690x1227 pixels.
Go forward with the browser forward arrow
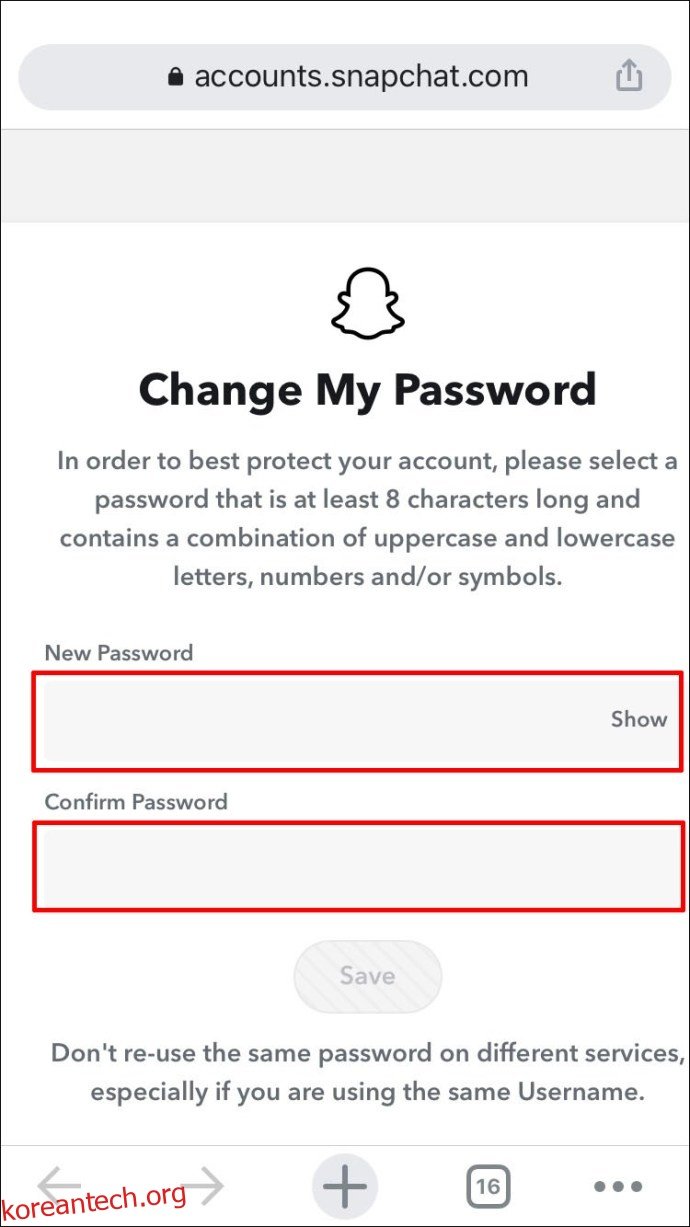coord(205,1187)
